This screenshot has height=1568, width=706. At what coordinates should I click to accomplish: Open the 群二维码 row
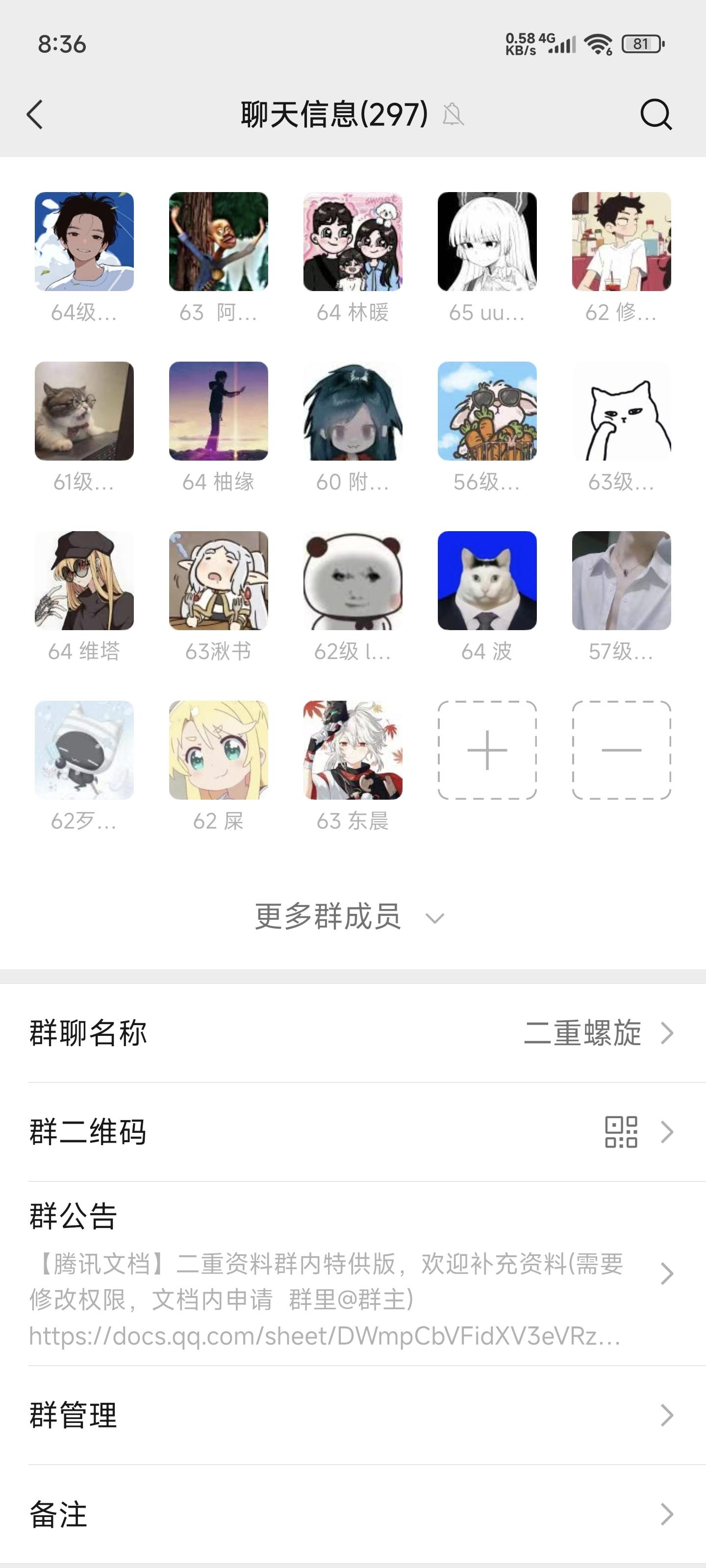pyautogui.click(x=353, y=1132)
